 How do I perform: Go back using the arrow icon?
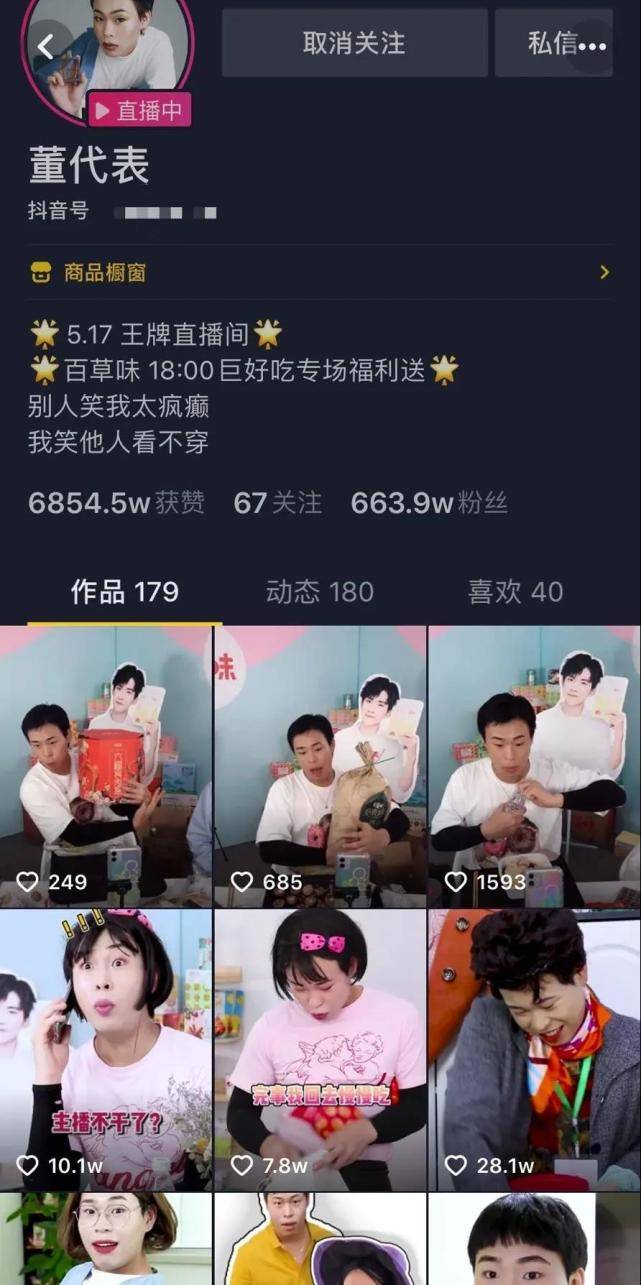click(x=45, y=46)
